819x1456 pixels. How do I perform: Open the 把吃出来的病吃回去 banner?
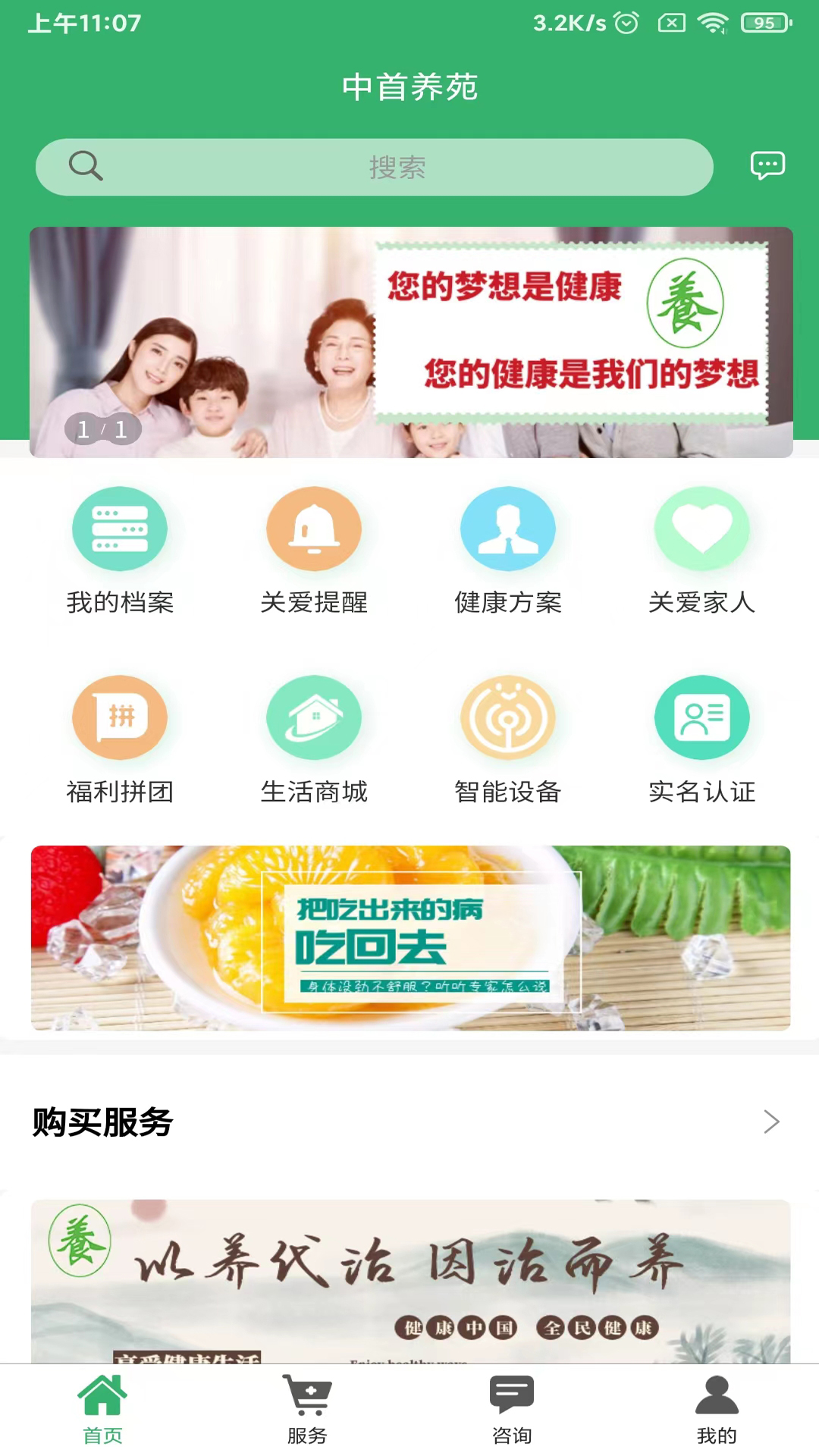click(x=411, y=938)
